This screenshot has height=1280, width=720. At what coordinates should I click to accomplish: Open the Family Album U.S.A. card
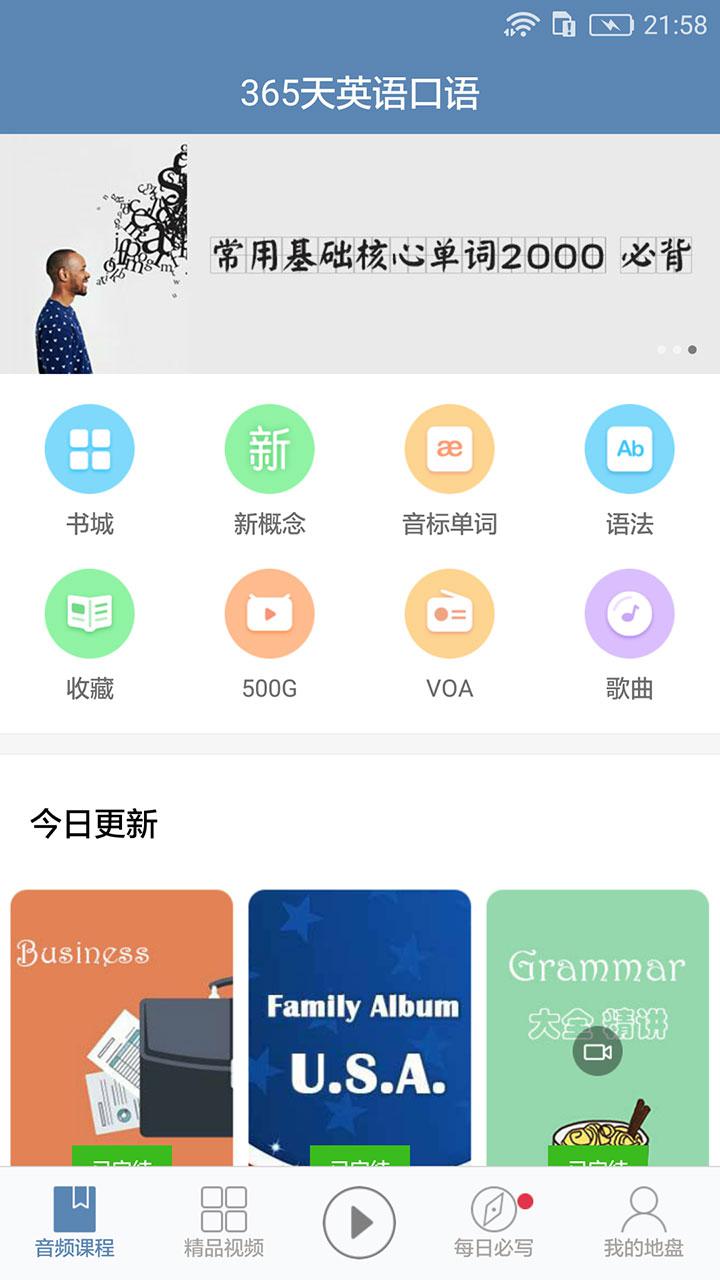click(x=359, y=1020)
